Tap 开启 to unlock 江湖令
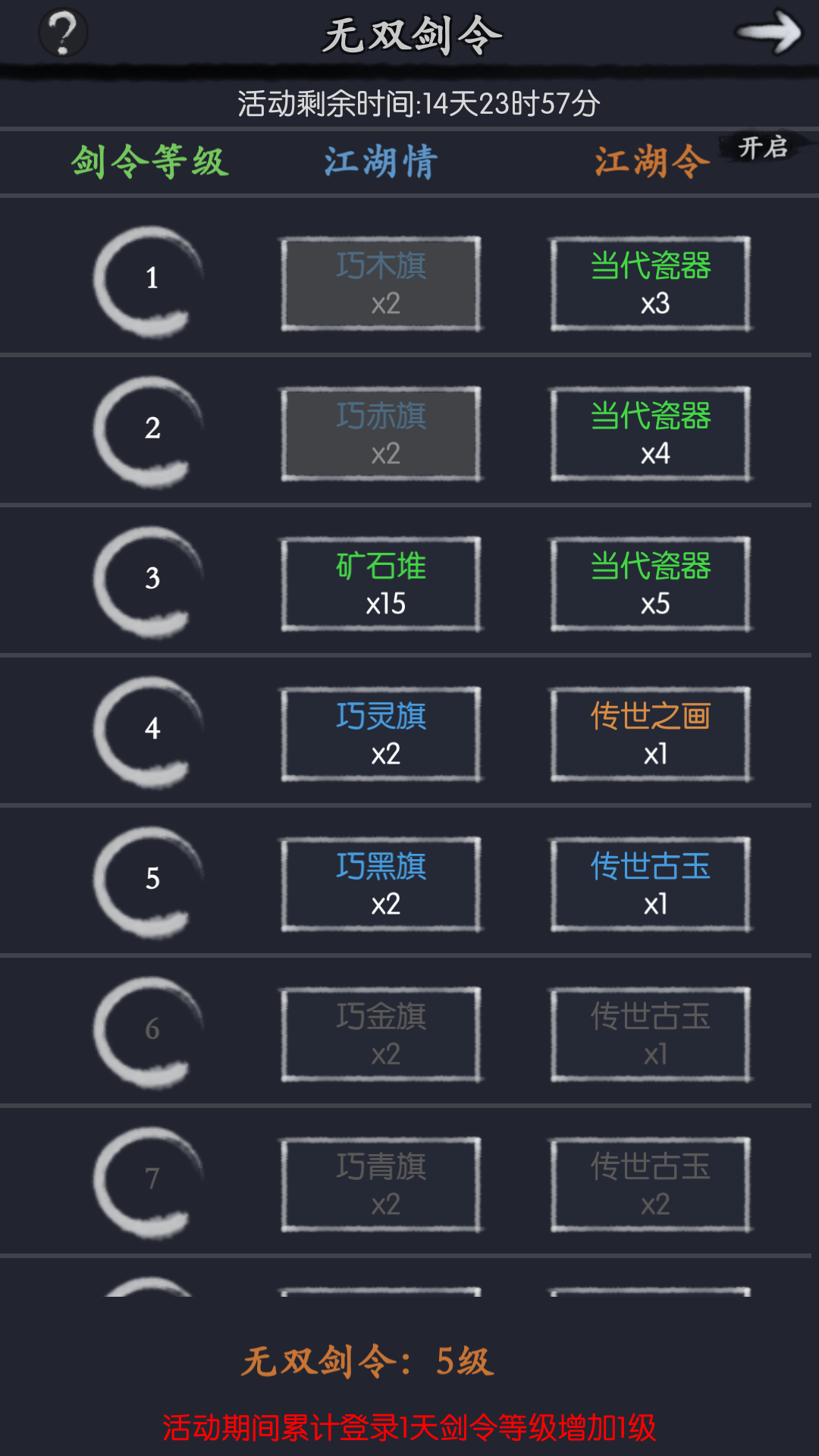819x1456 pixels. (x=764, y=147)
